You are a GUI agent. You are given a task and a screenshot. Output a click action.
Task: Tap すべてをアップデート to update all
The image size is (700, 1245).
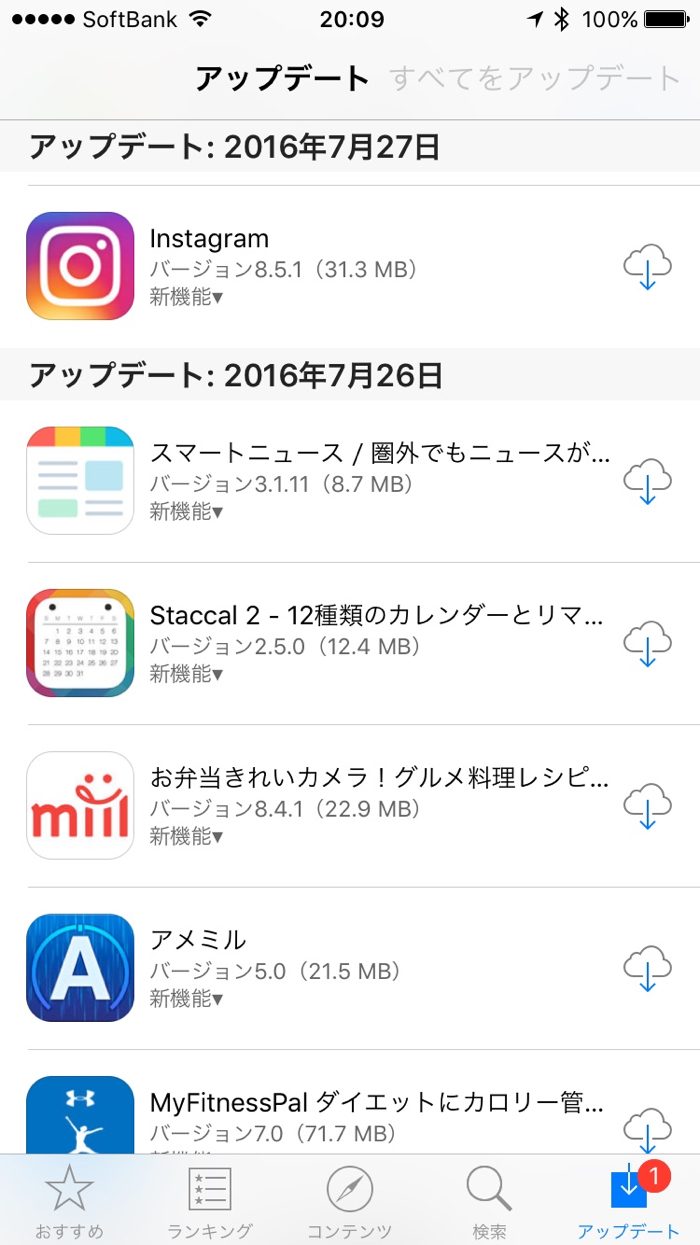tap(535, 78)
